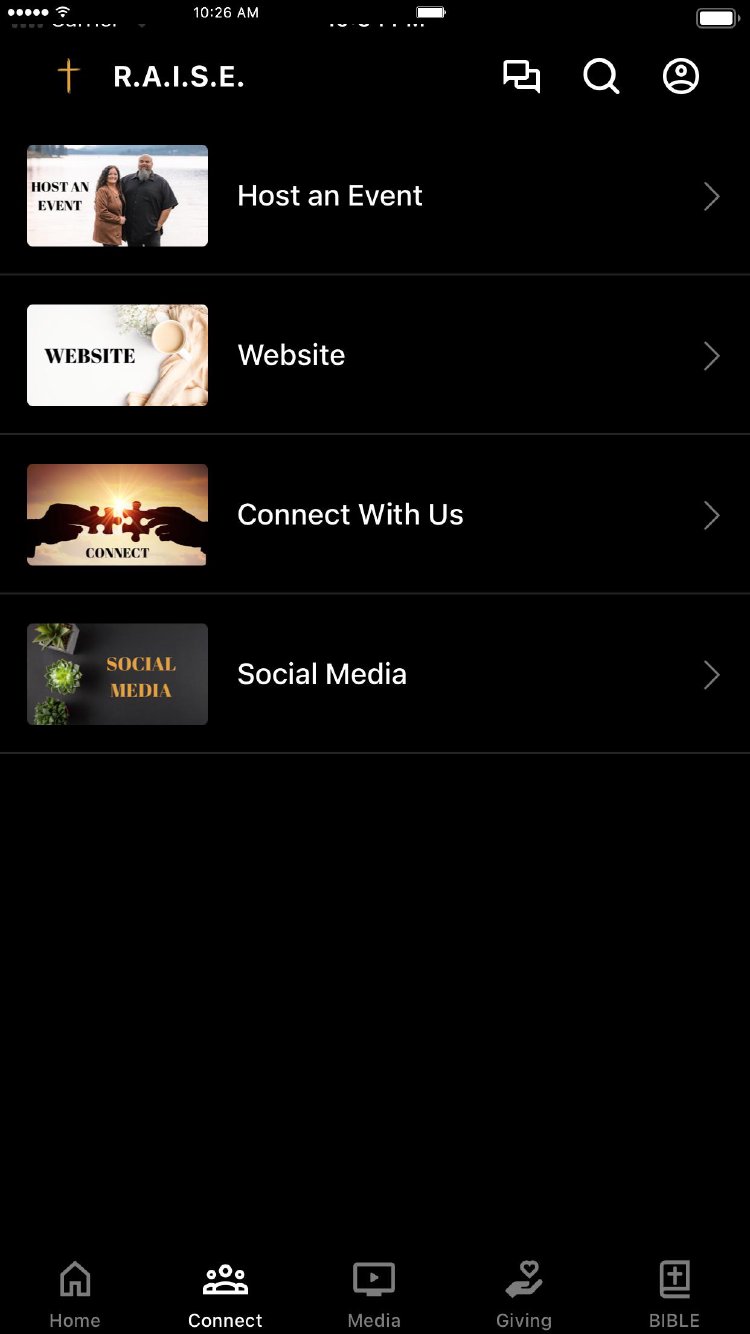Screen dimensions: 750x1334
Task: Open the Host an Event row
Action: click(x=375, y=196)
